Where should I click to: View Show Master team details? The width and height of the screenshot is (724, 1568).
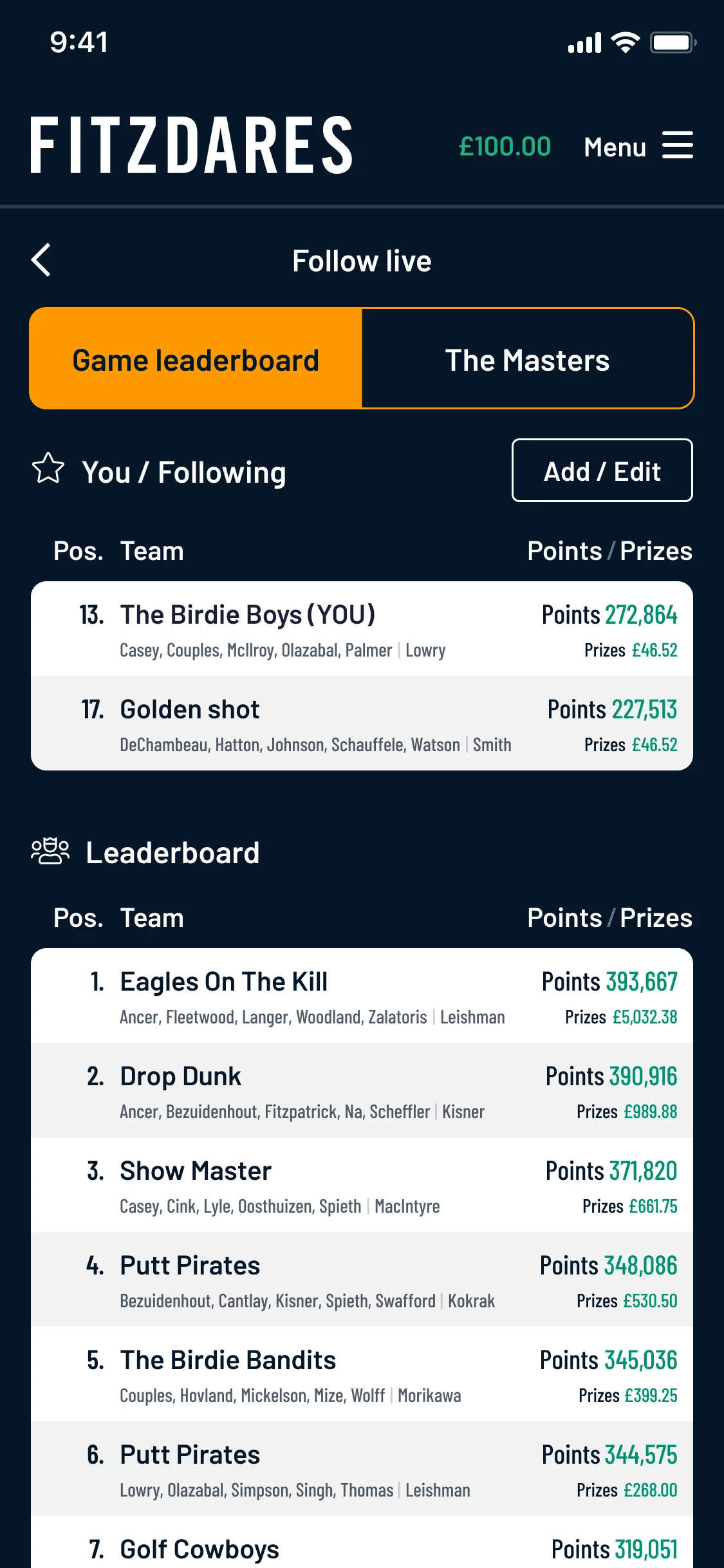coord(362,1186)
